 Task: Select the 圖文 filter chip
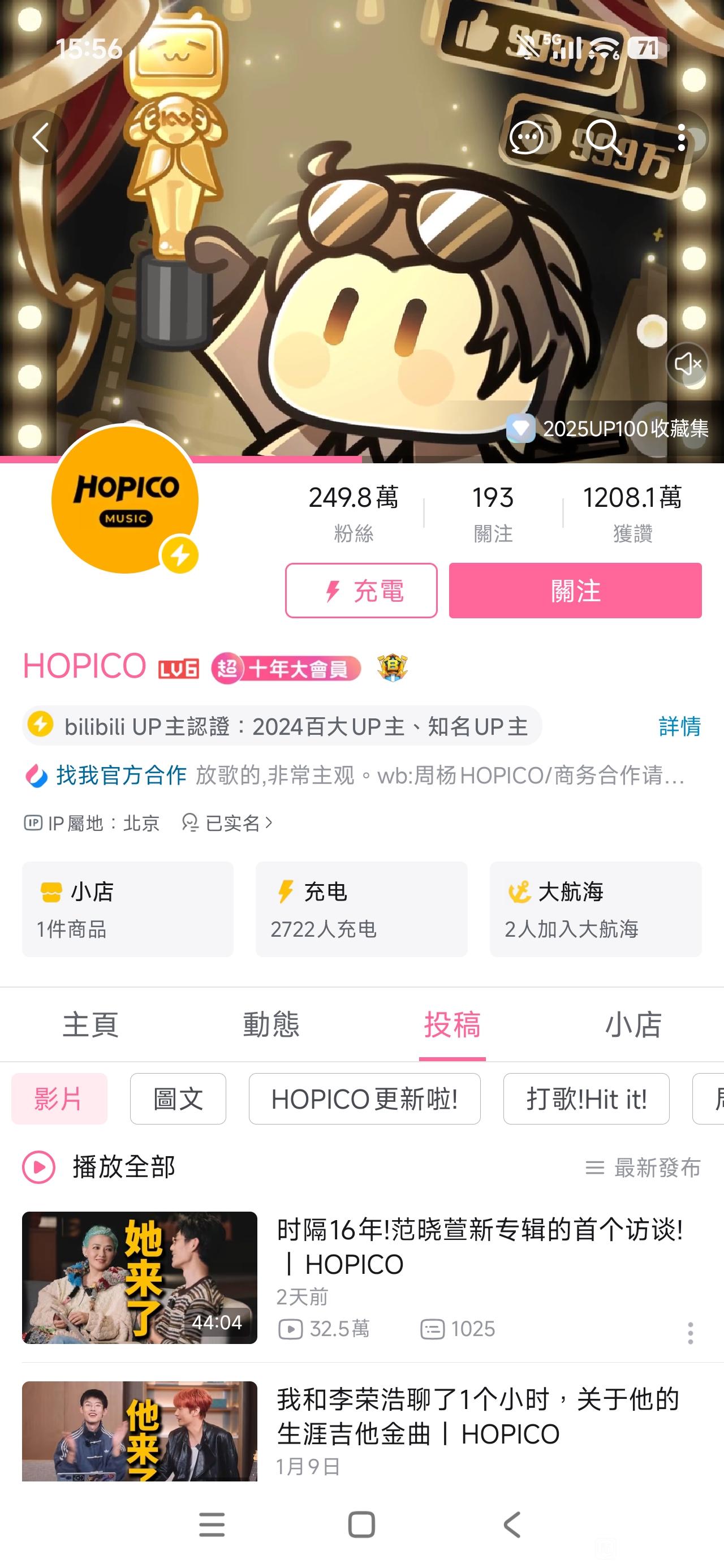[178, 1099]
